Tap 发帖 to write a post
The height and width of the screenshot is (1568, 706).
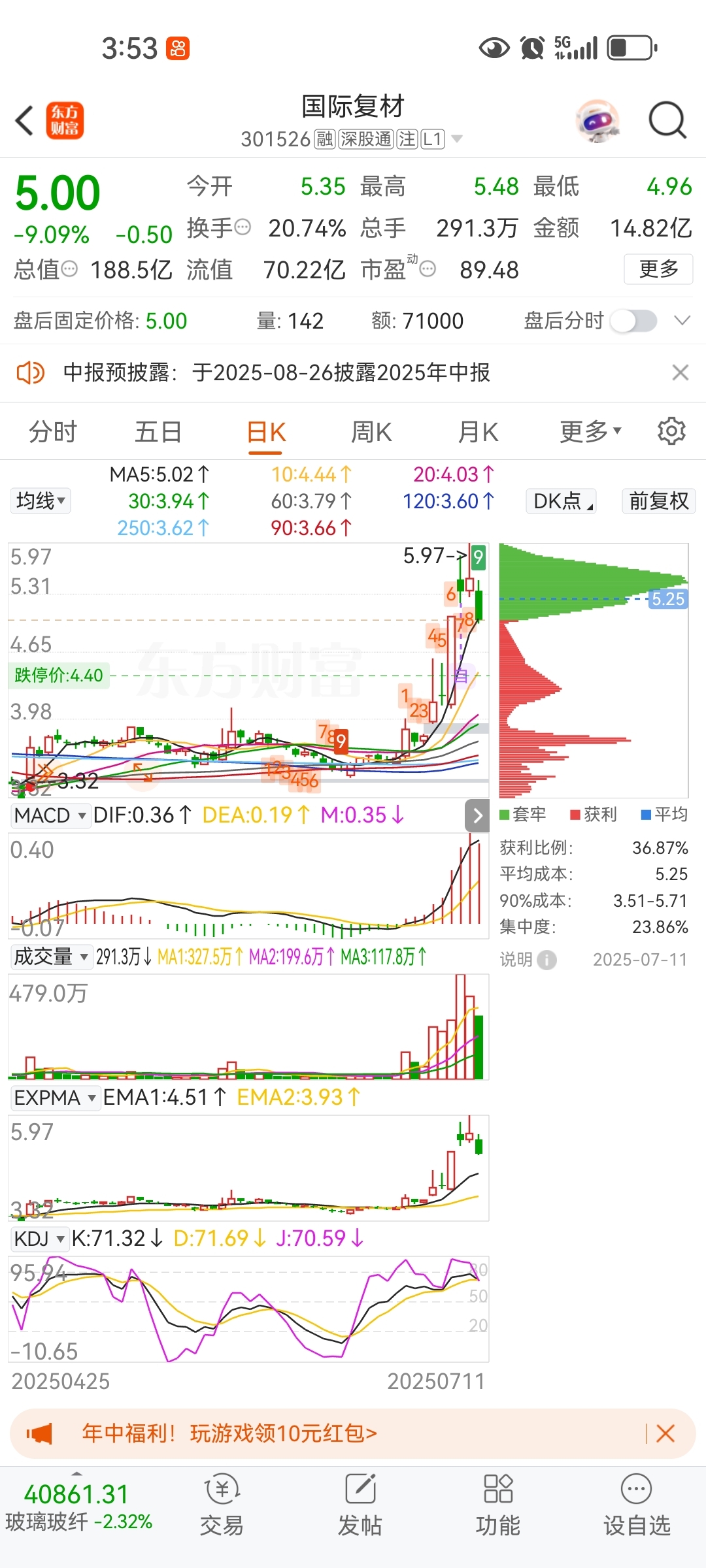tap(360, 1504)
